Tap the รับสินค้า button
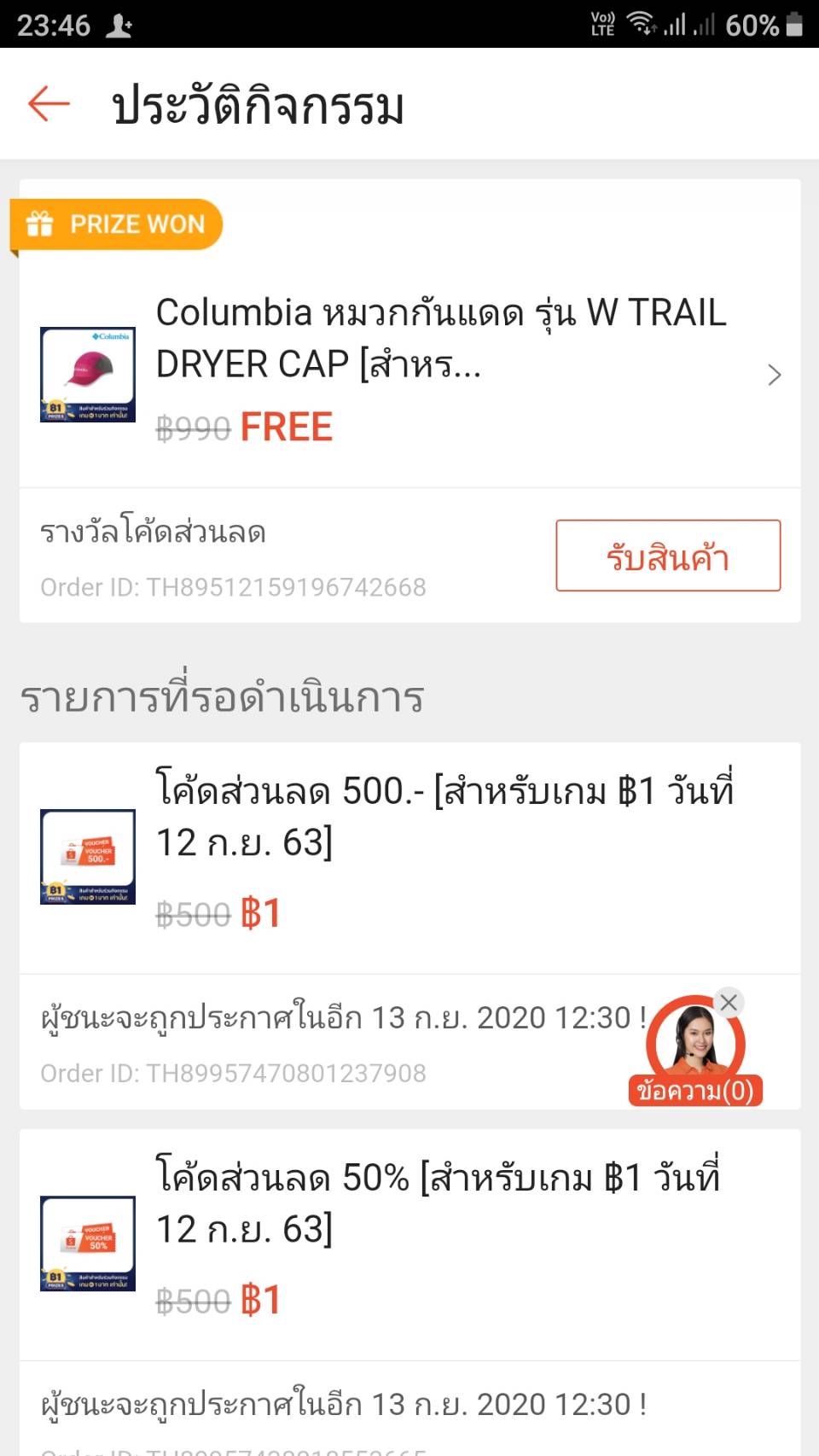This screenshot has height=1456, width=819. [x=668, y=556]
